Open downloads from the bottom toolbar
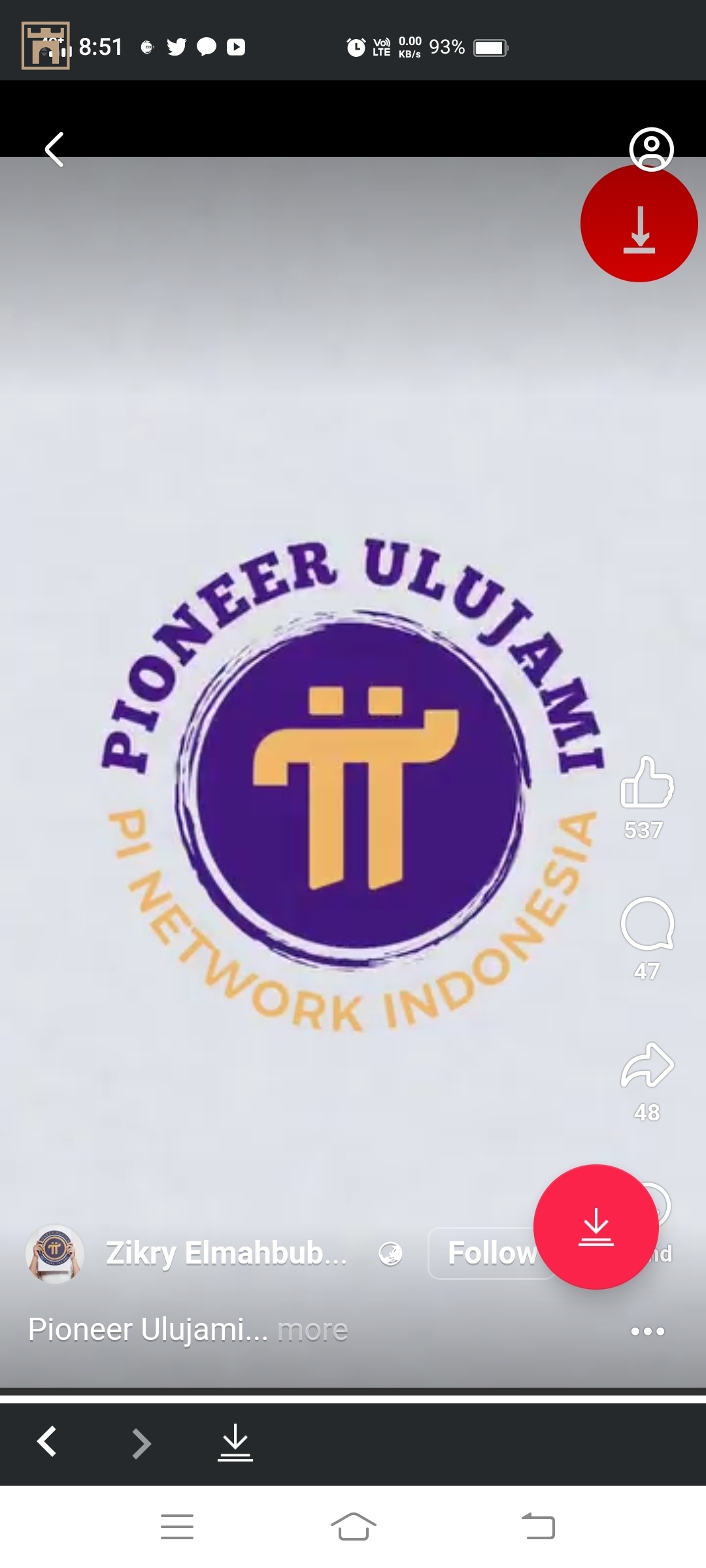Screen dimensions: 706x1568 [235, 1443]
